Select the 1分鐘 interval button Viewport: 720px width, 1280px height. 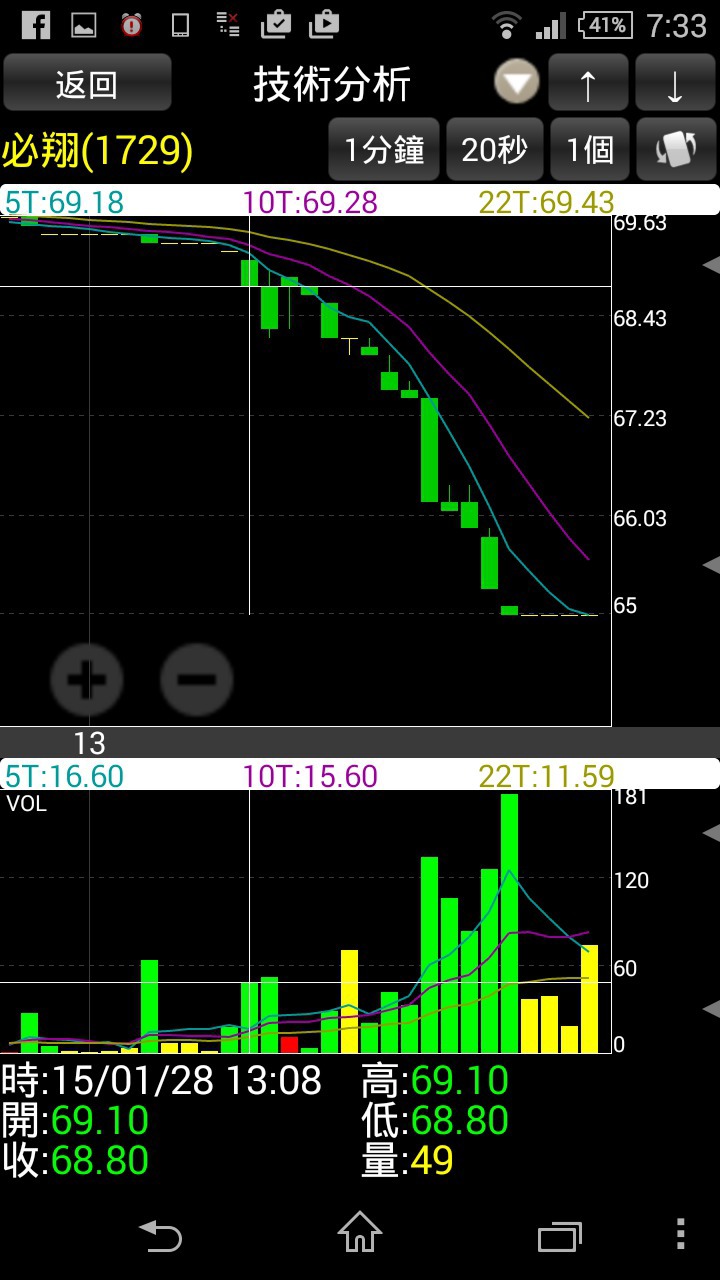point(385,150)
